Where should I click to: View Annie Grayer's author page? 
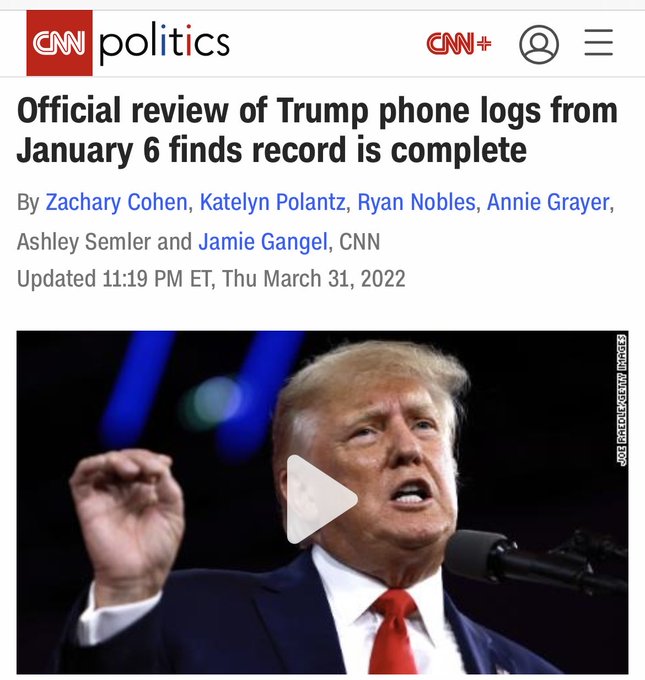click(x=547, y=202)
